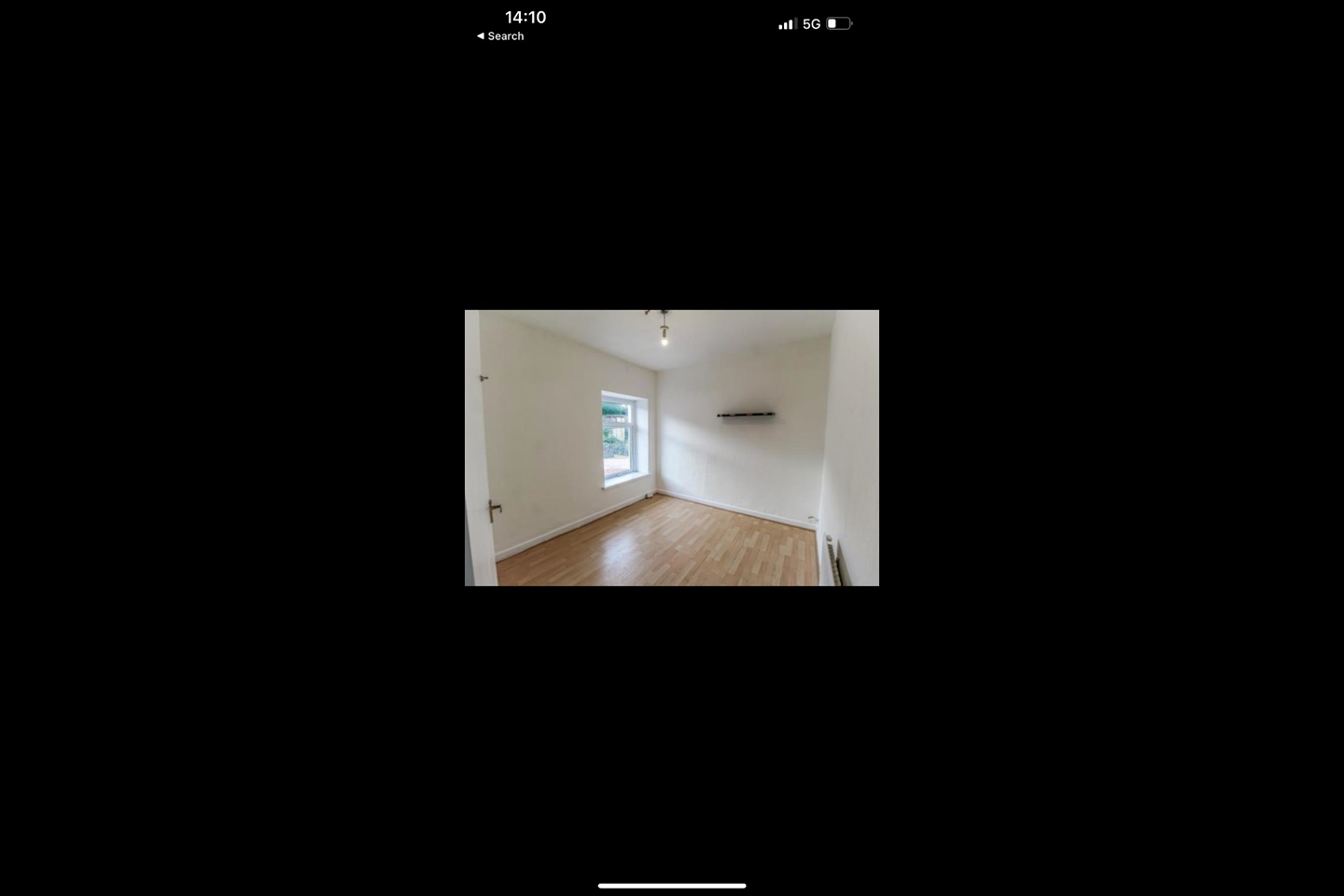Tap the room photo to show controls
The image size is (1344, 896).
pos(672,448)
